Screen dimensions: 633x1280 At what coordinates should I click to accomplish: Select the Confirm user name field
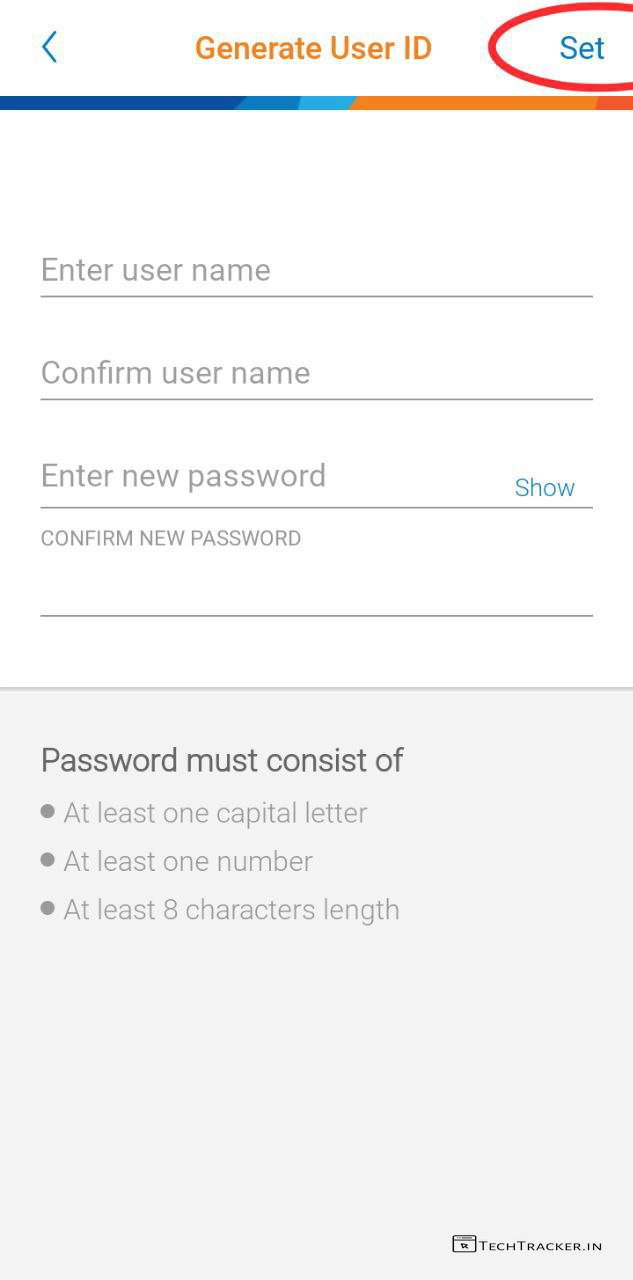pos(316,374)
